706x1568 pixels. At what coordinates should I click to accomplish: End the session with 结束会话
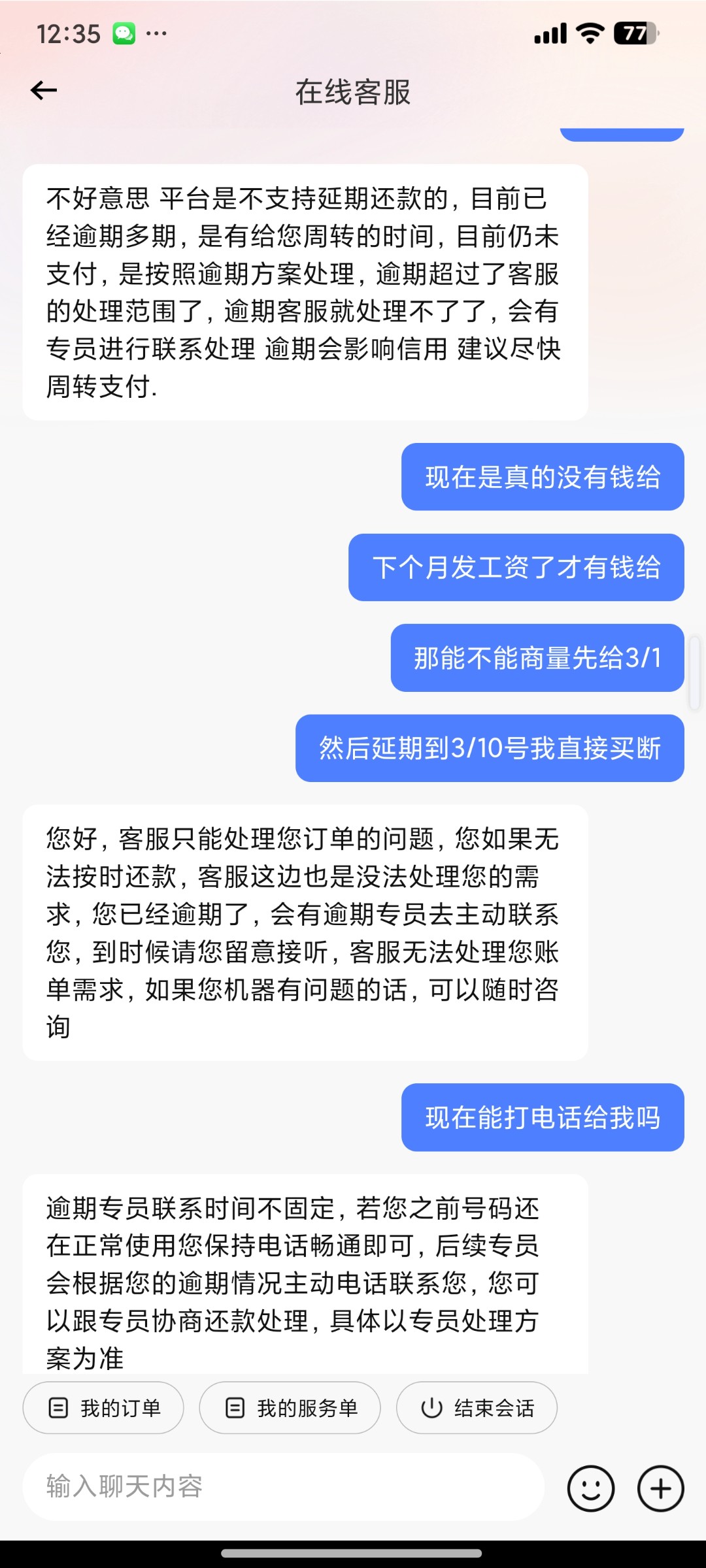tap(477, 1408)
